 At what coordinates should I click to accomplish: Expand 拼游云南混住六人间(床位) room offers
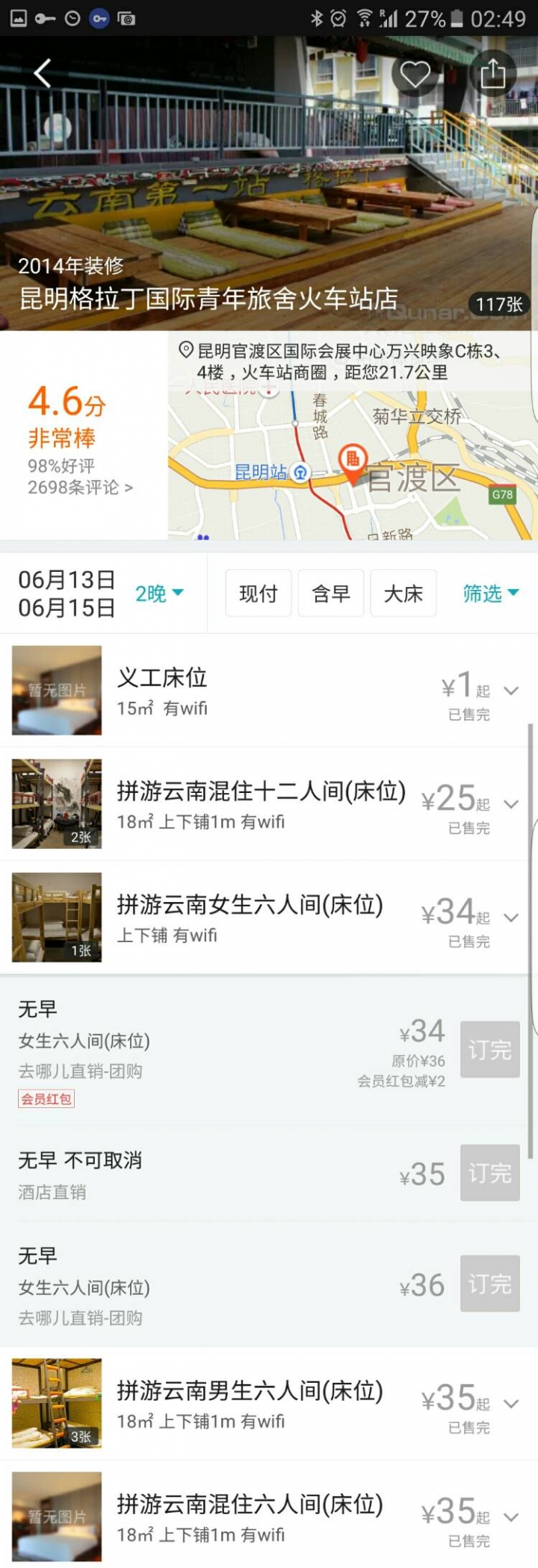511,1517
